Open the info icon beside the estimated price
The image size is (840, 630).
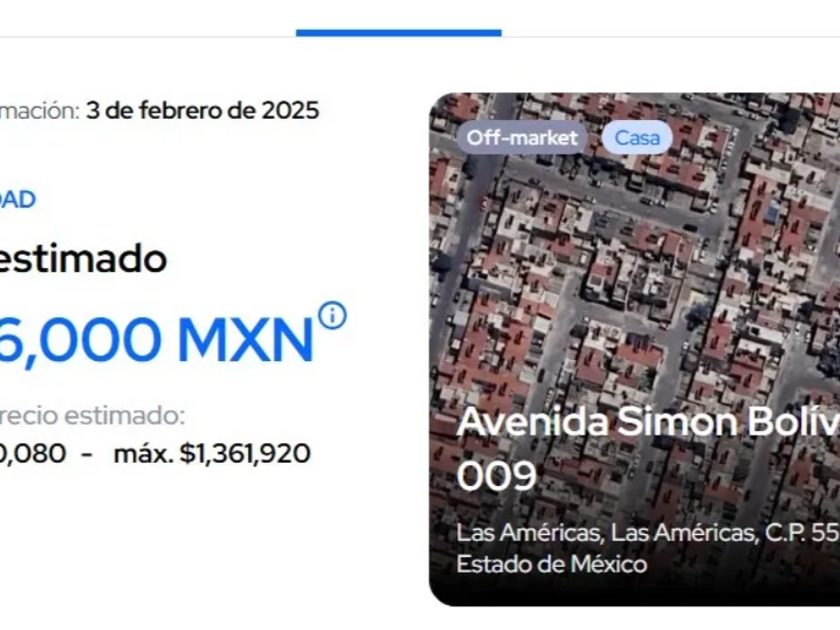pos(332,316)
